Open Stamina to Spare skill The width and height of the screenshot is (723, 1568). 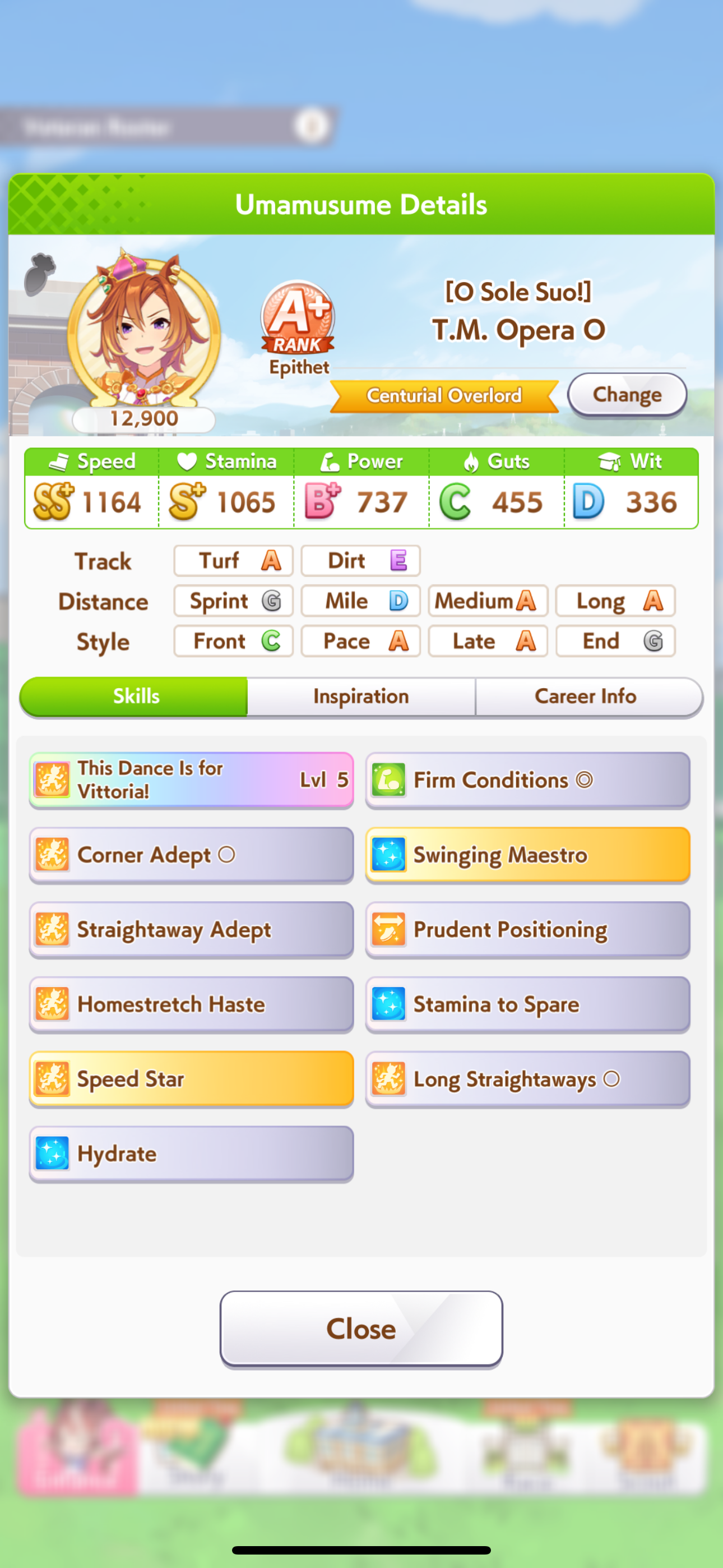[x=527, y=1004]
